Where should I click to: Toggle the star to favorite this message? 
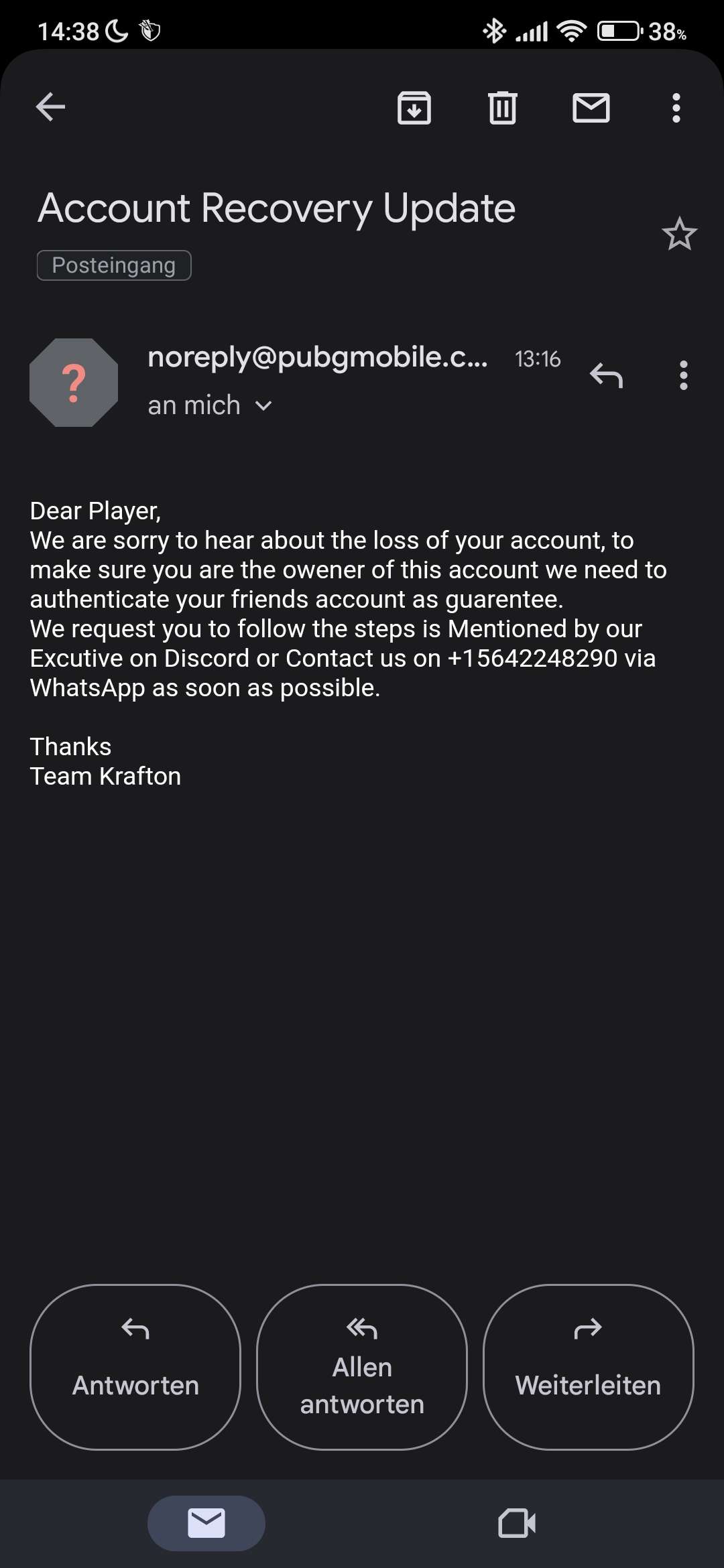(x=680, y=235)
